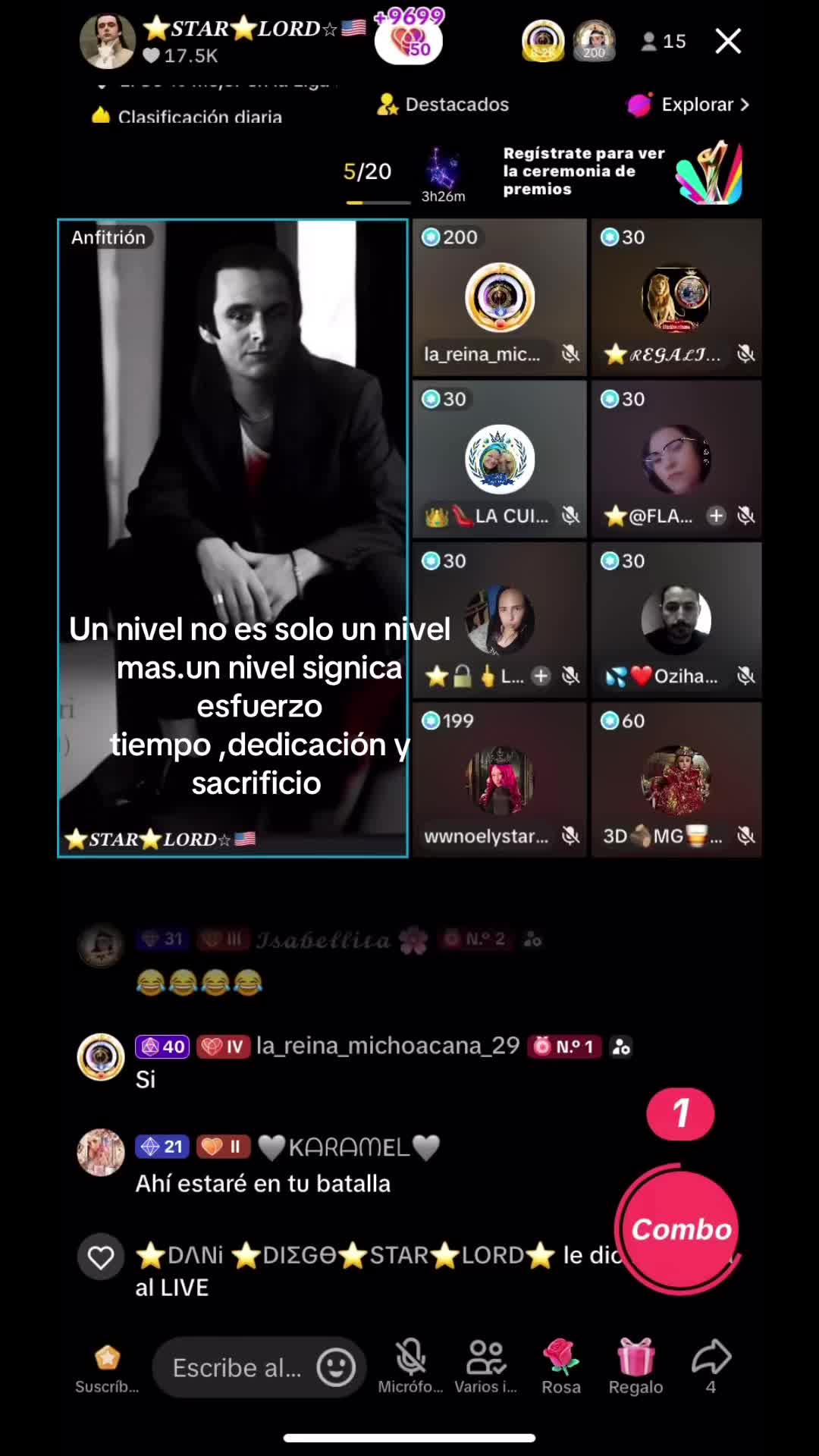
Task: Tap the Combo gift button
Action: pyautogui.click(x=679, y=1228)
